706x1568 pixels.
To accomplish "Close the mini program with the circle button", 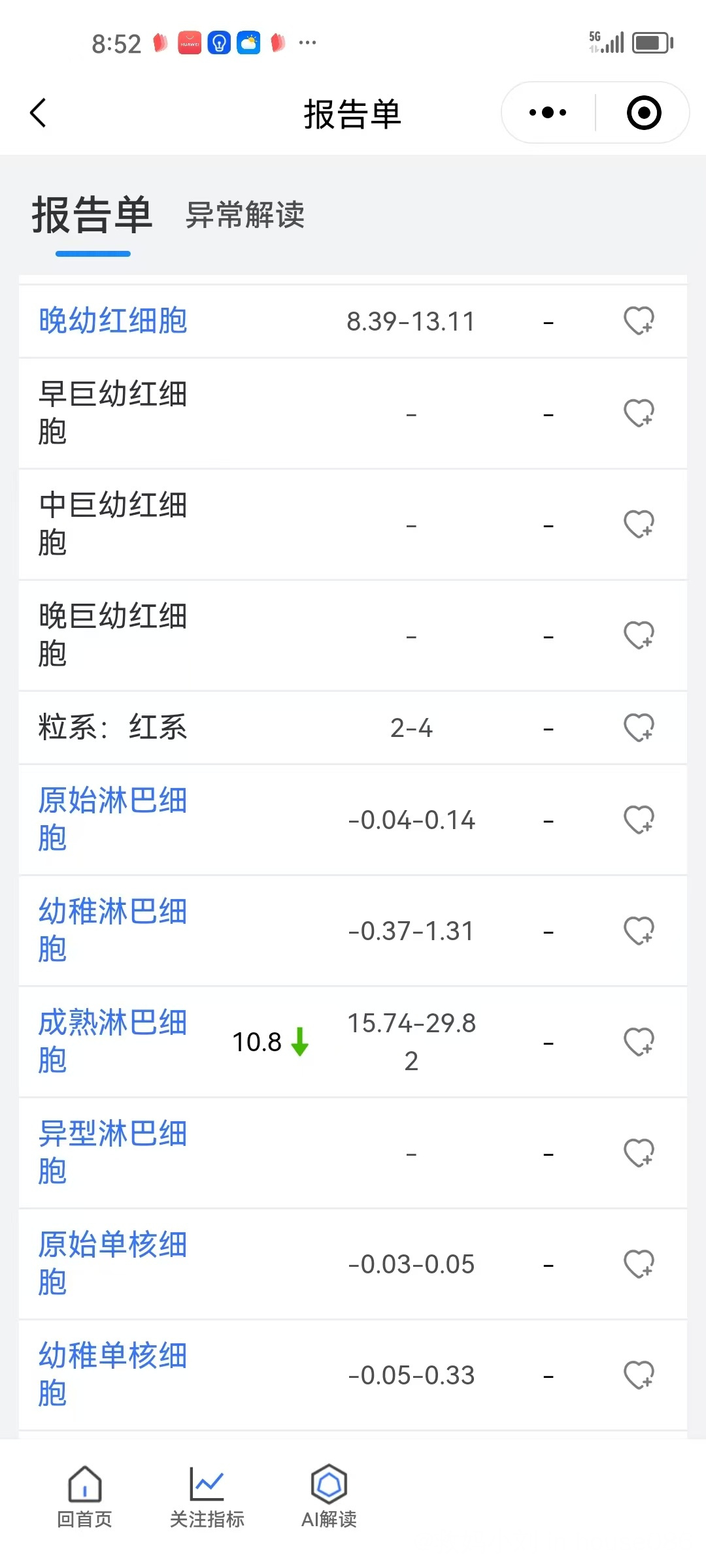I will [x=644, y=112].
